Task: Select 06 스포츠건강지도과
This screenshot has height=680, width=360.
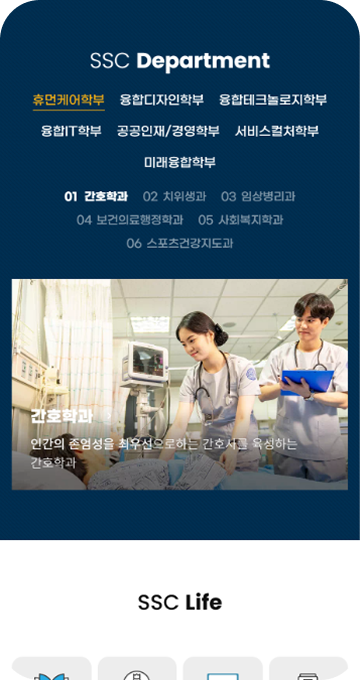Action: 180,243
